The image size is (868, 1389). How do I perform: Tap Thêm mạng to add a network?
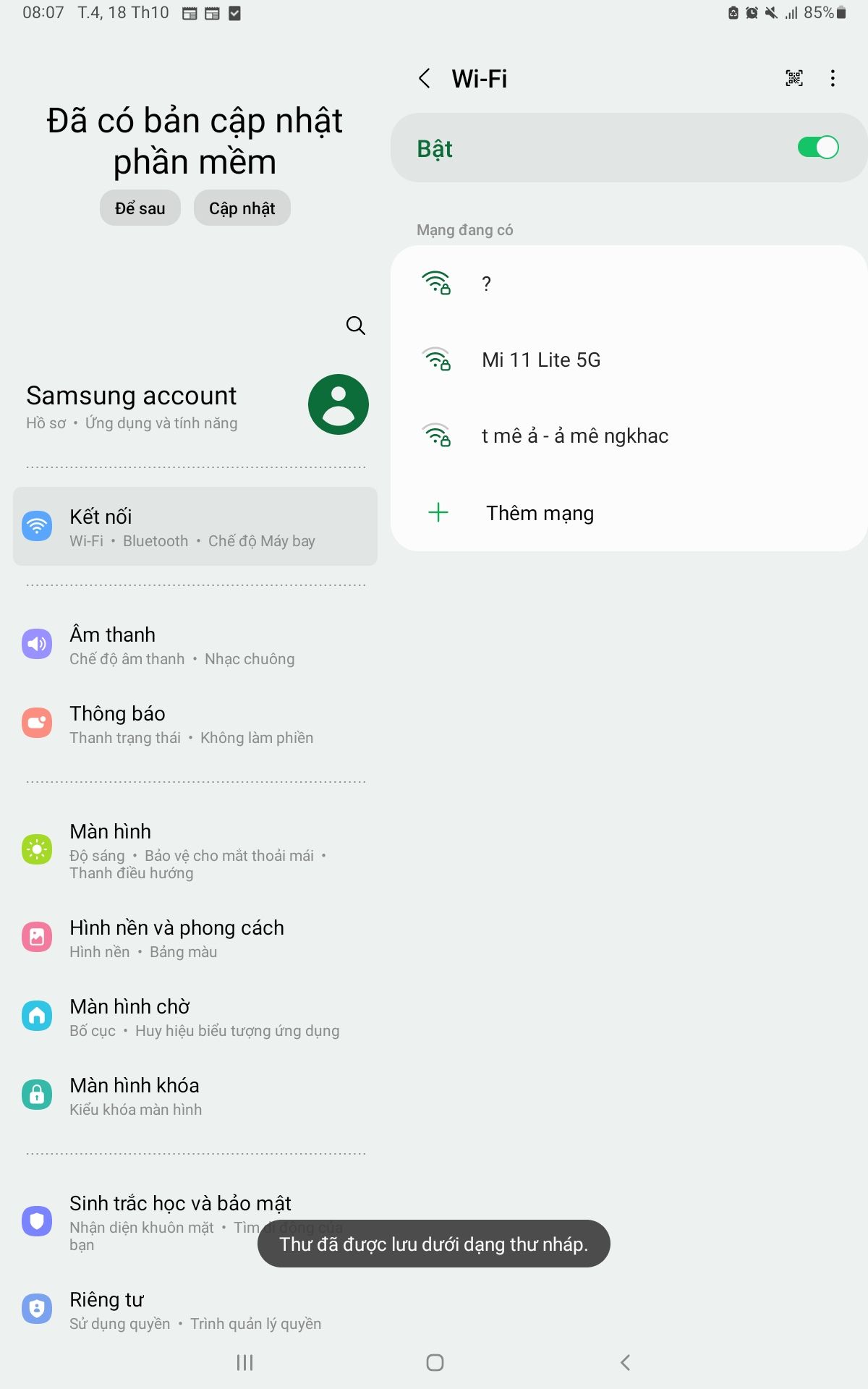(x=628, y=513)
